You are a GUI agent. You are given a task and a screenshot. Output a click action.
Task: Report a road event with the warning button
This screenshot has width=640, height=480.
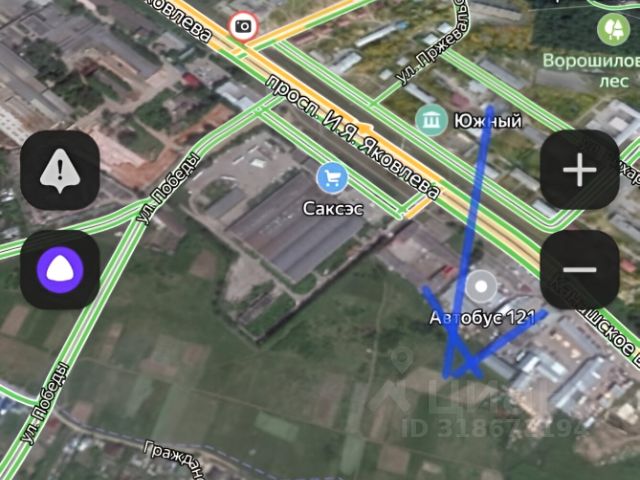point(60,170)
